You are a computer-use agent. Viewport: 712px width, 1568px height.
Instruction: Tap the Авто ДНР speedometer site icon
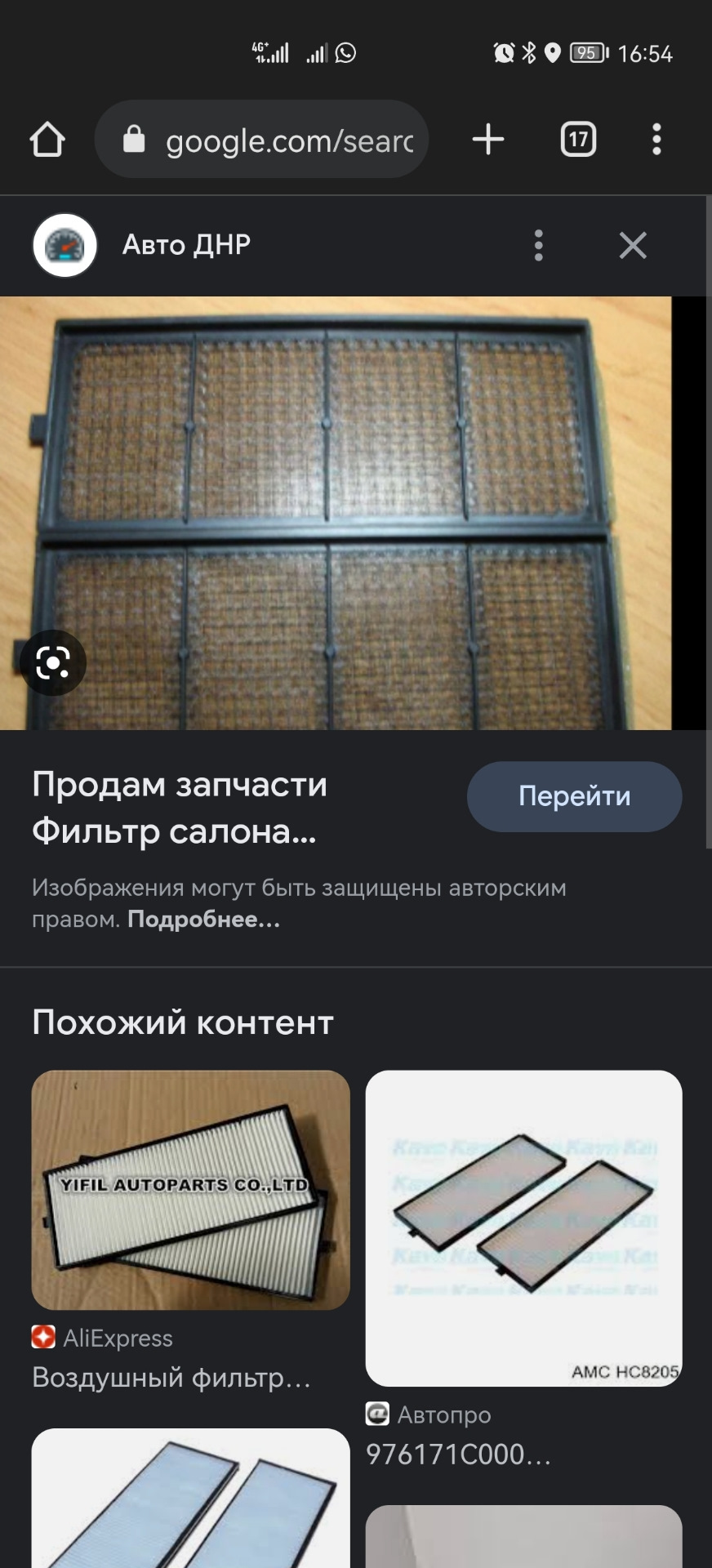[x=64, y=245]
